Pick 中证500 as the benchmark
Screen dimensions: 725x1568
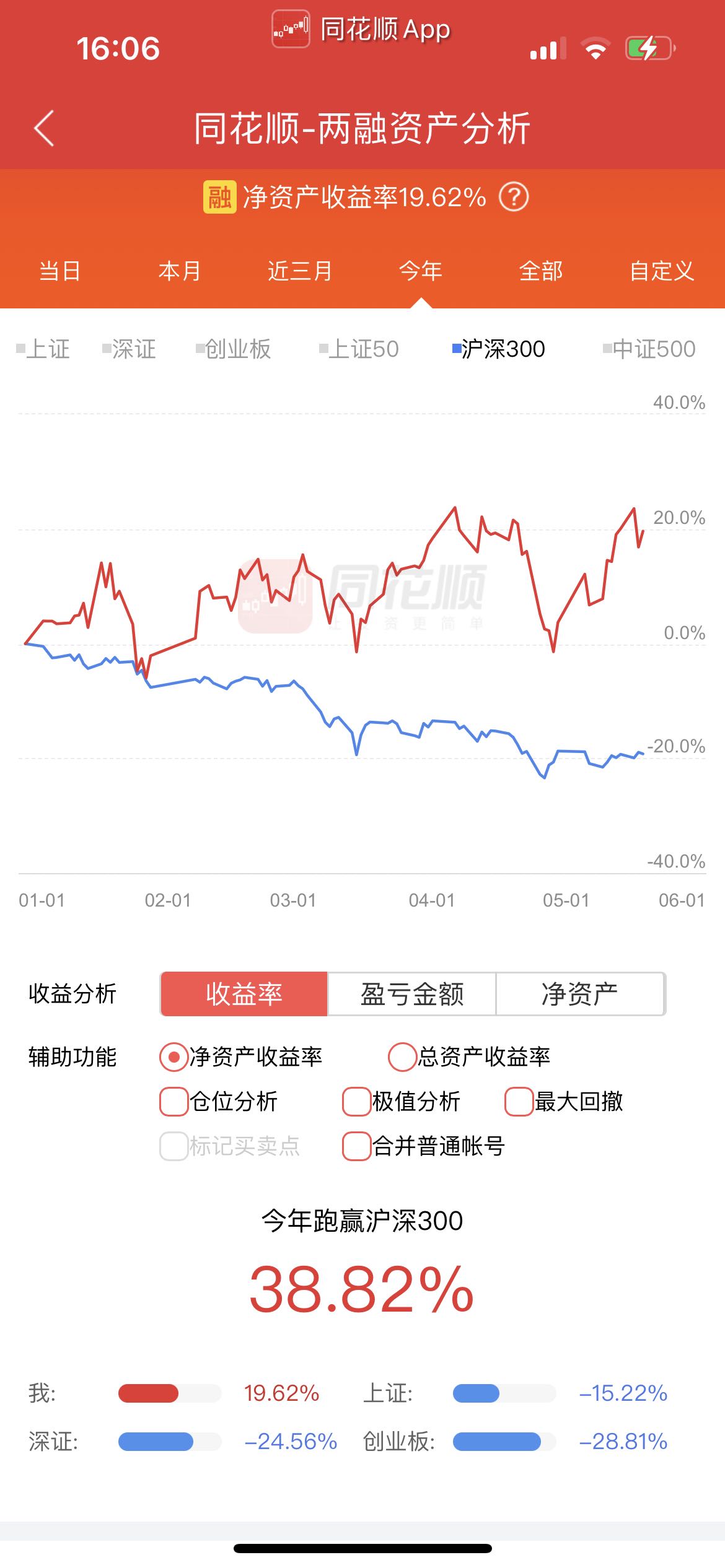(649, 349)
